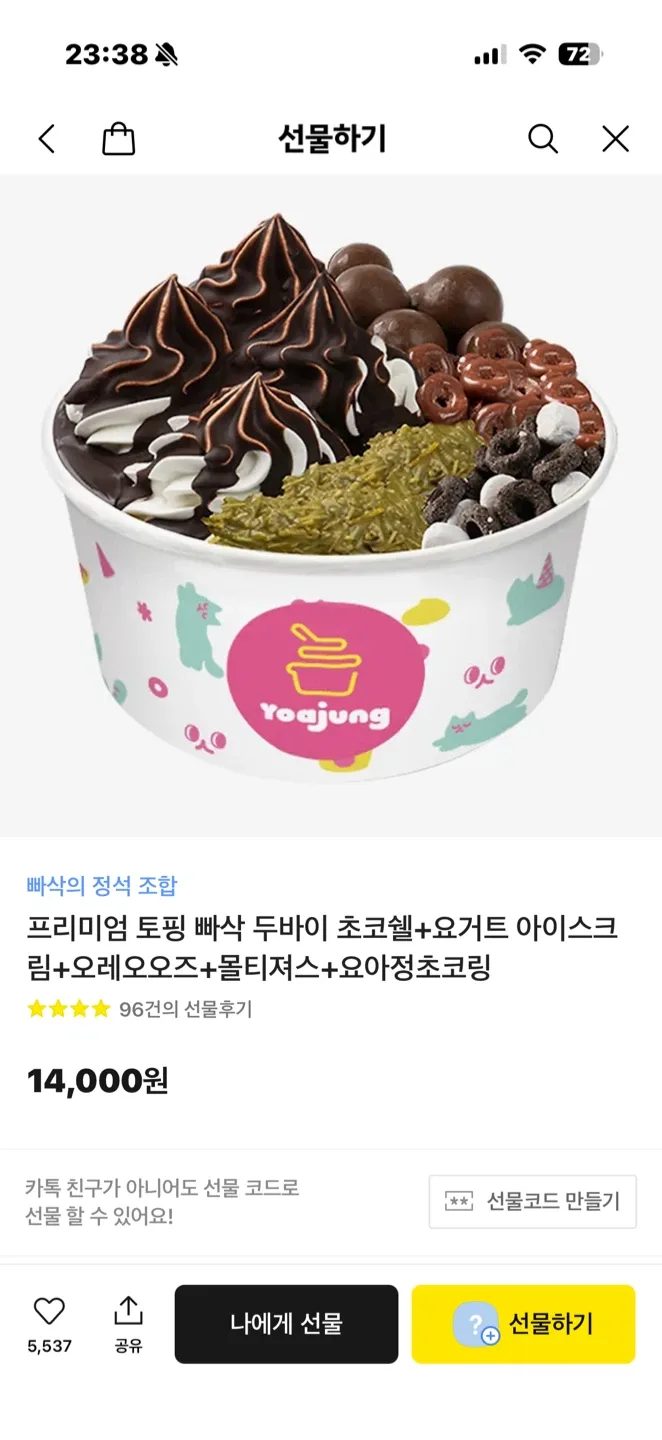Share this product via 공유

tap(128, 1323)
